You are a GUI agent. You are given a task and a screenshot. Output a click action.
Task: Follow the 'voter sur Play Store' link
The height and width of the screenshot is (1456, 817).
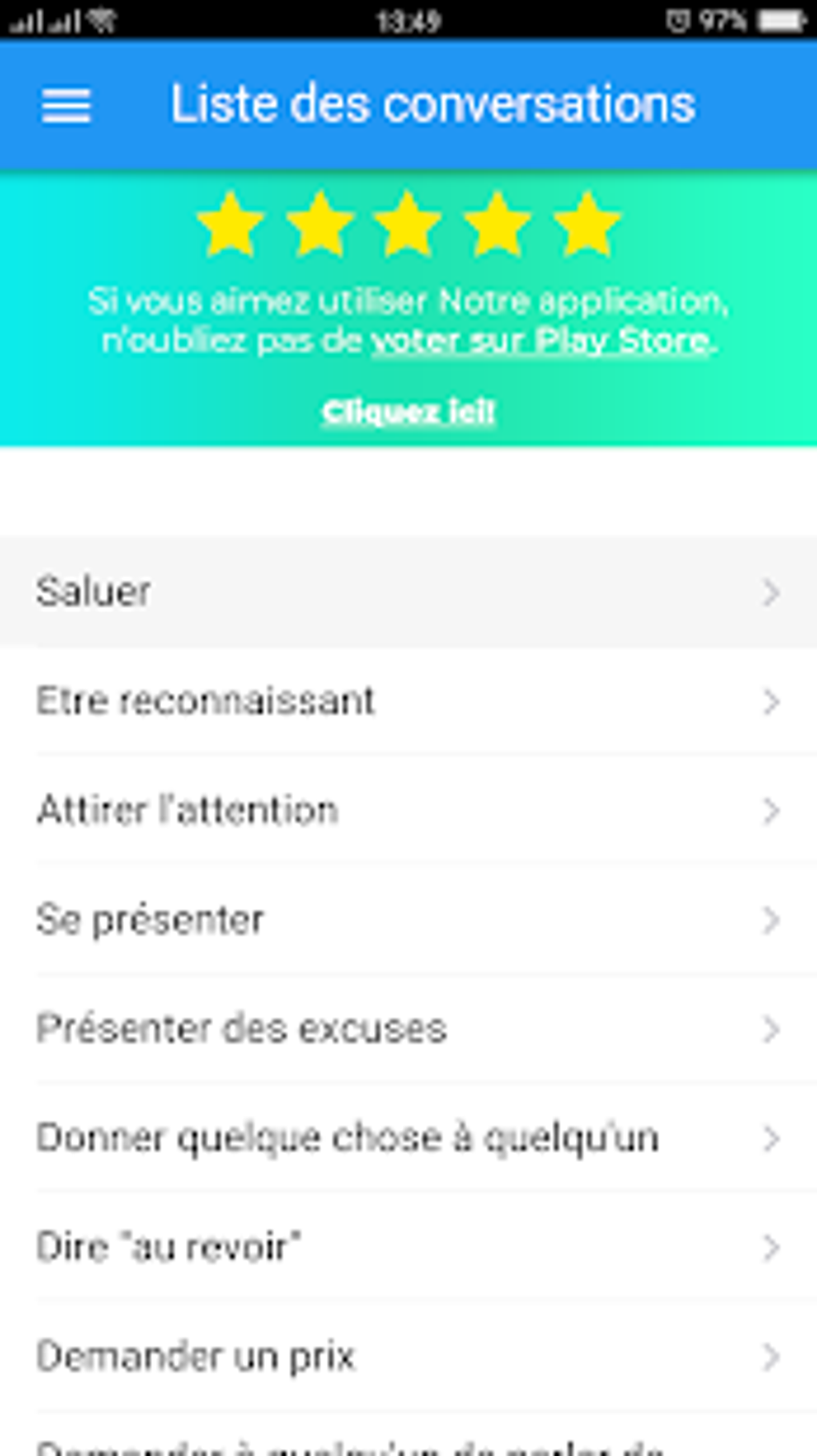(x=541, y=341)
